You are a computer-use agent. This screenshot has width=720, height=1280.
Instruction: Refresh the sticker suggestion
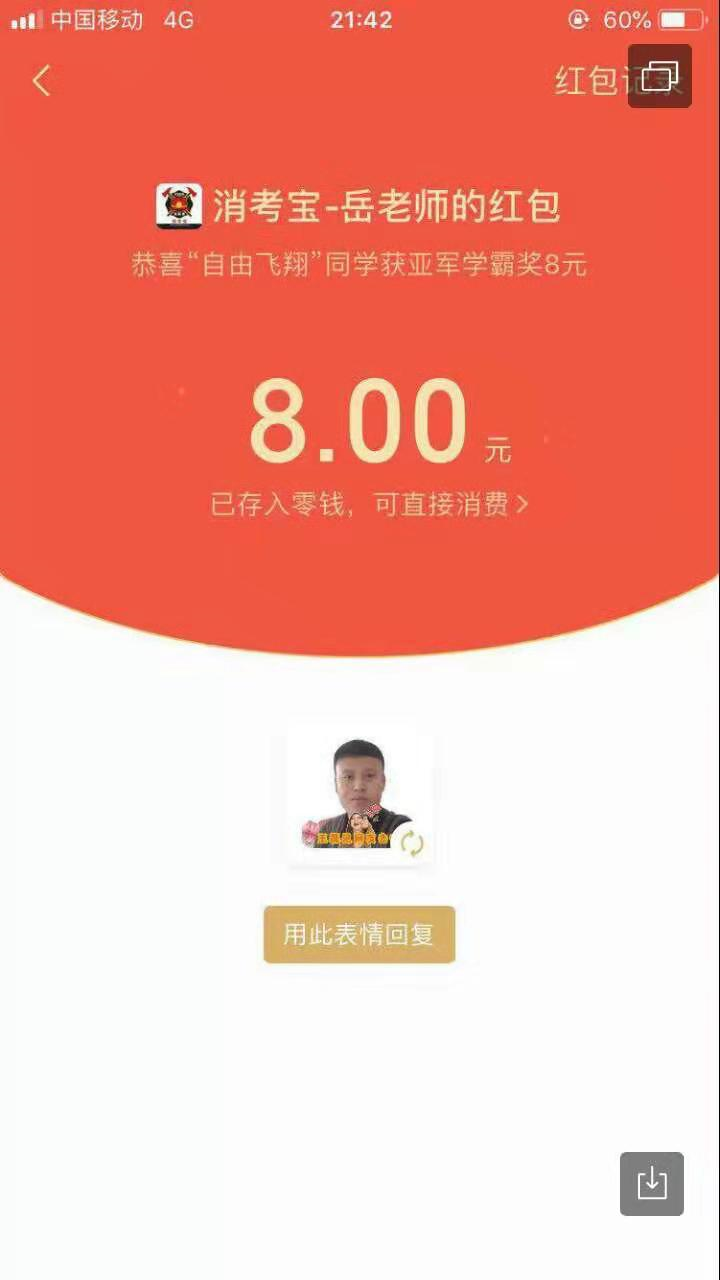(411, 843)
